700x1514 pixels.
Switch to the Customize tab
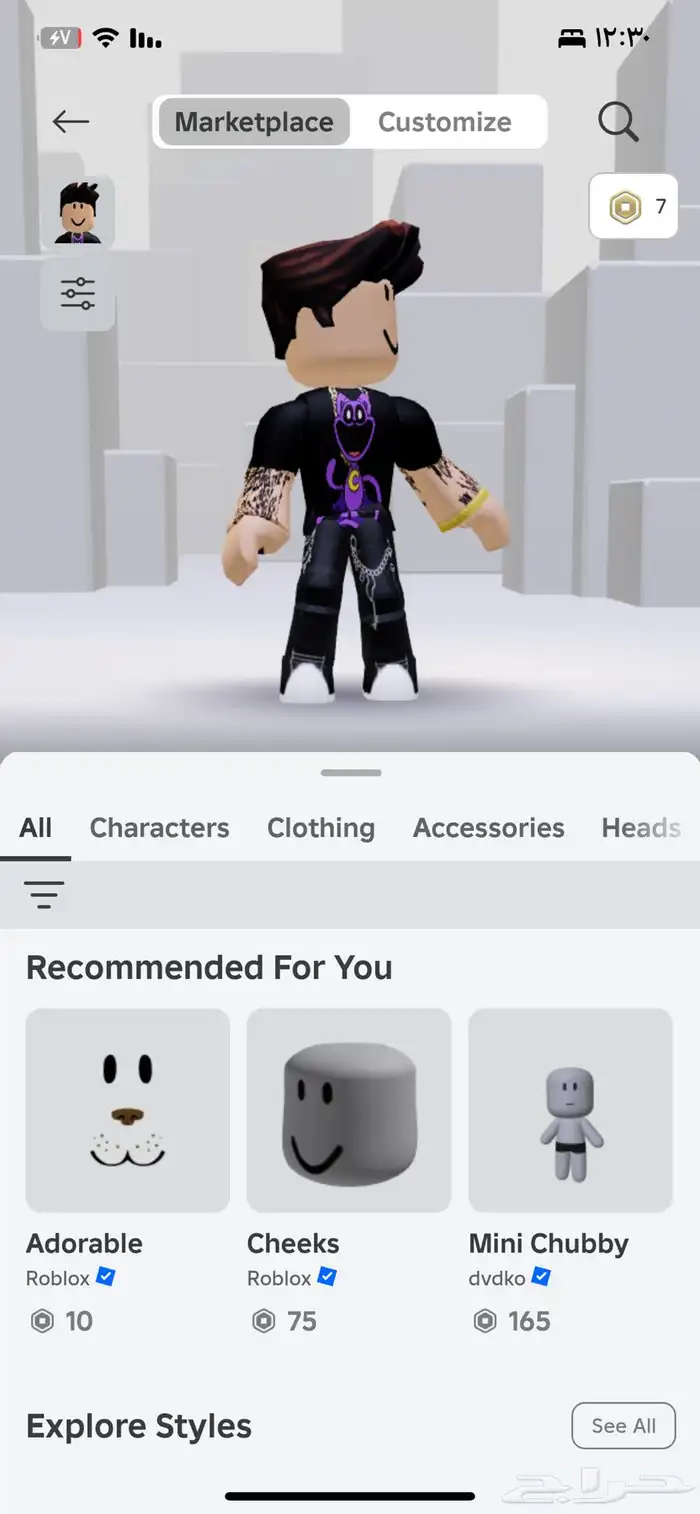tap(445, 122)
